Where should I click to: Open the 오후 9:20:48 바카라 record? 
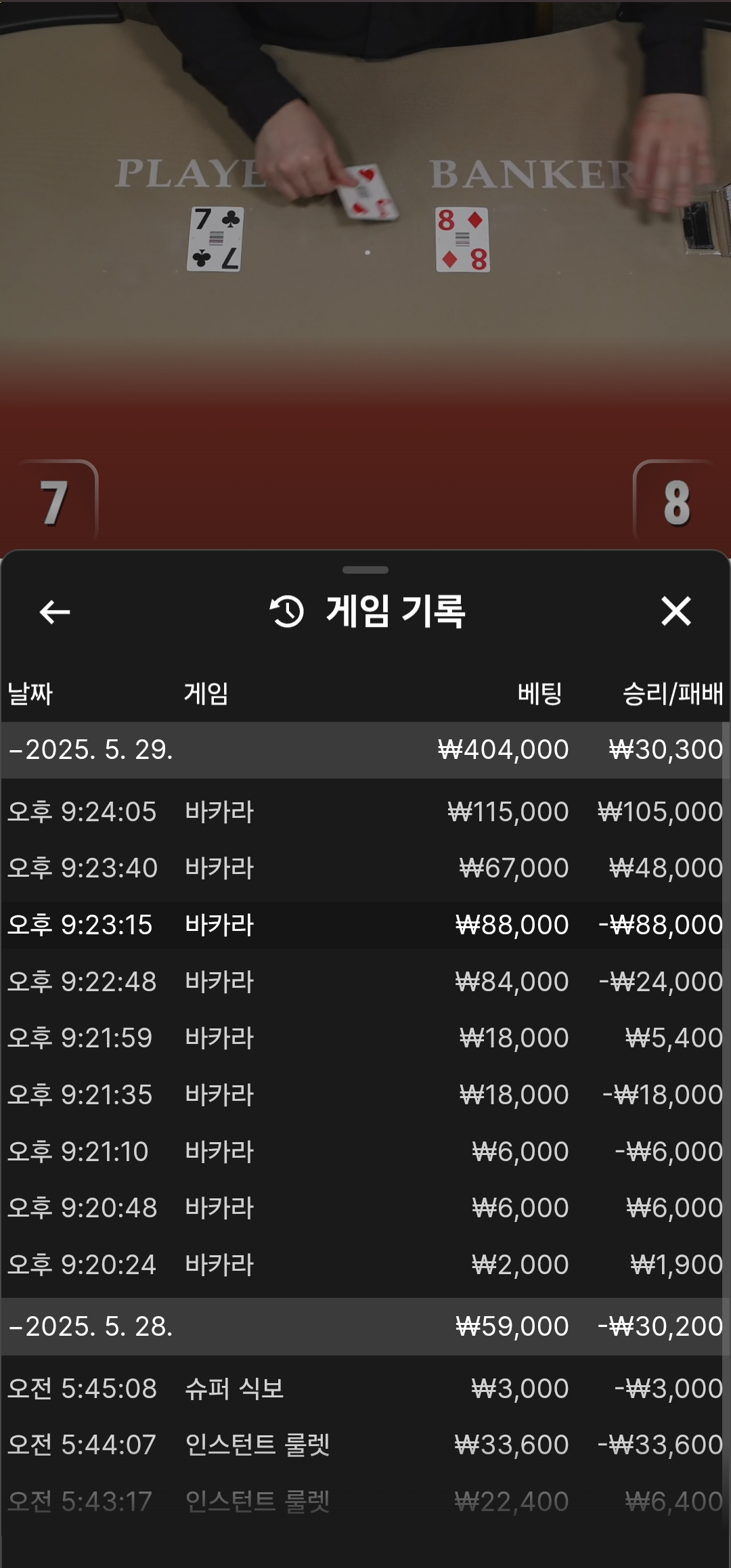pyautogui.click(x=365, y=1208)
